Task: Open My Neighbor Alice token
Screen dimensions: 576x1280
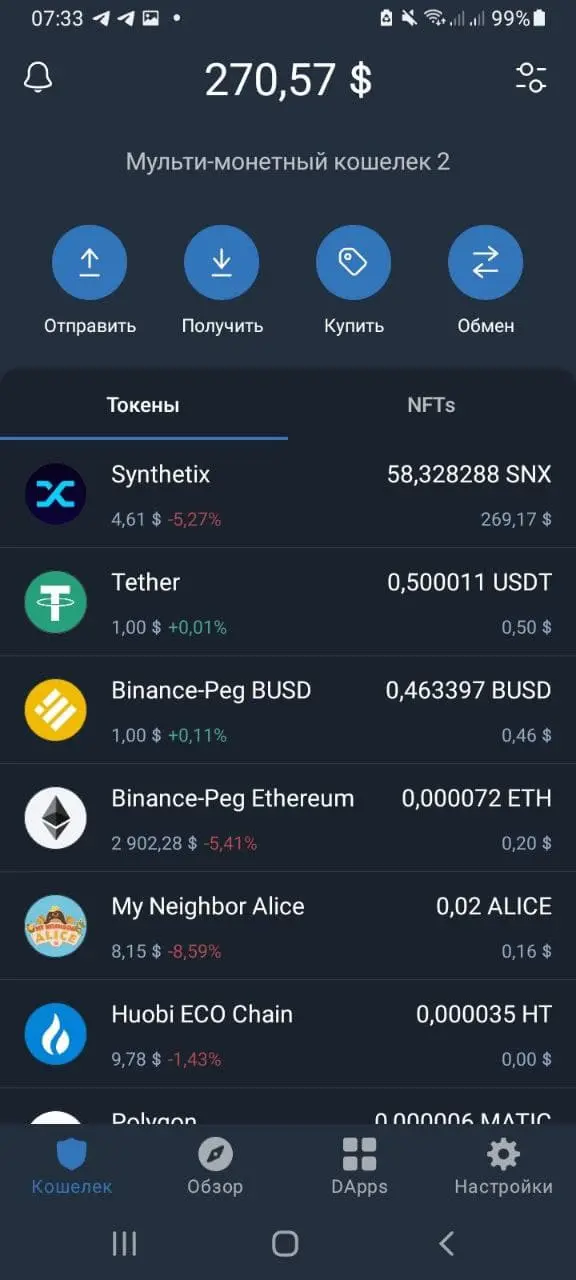Action: click(288, 926)
